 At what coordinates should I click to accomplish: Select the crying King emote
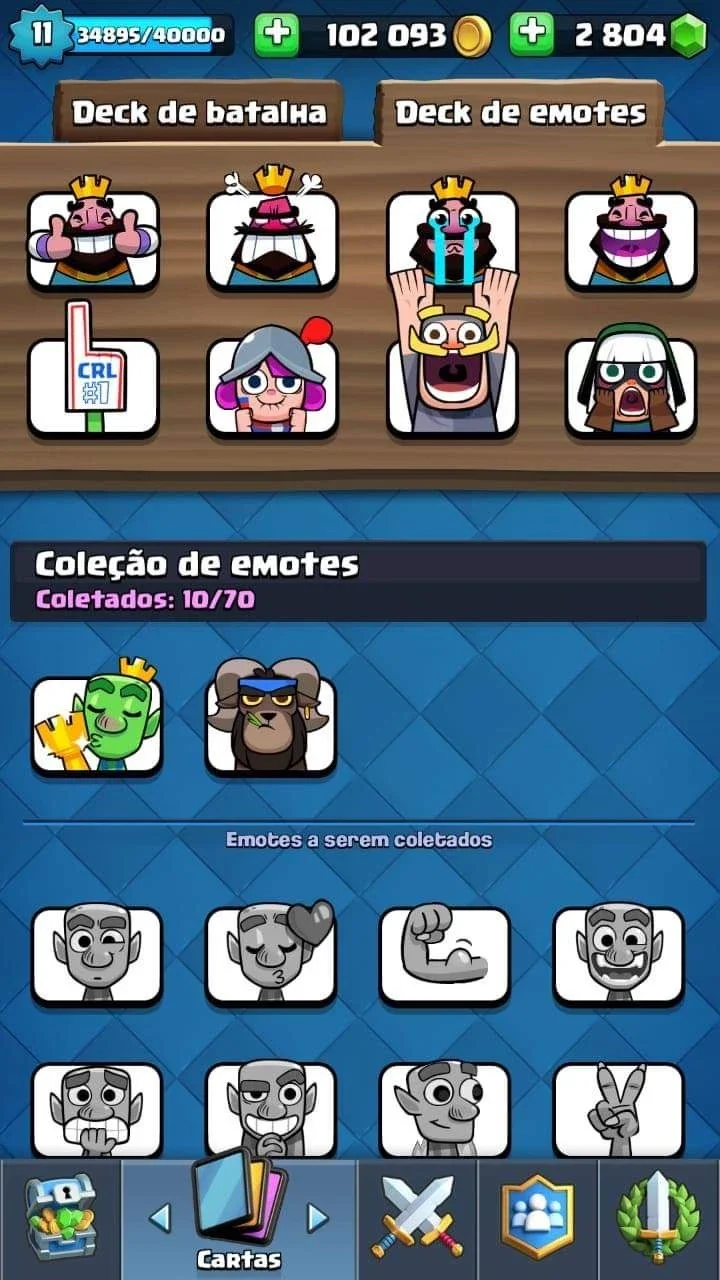click(x=452, y=234)
